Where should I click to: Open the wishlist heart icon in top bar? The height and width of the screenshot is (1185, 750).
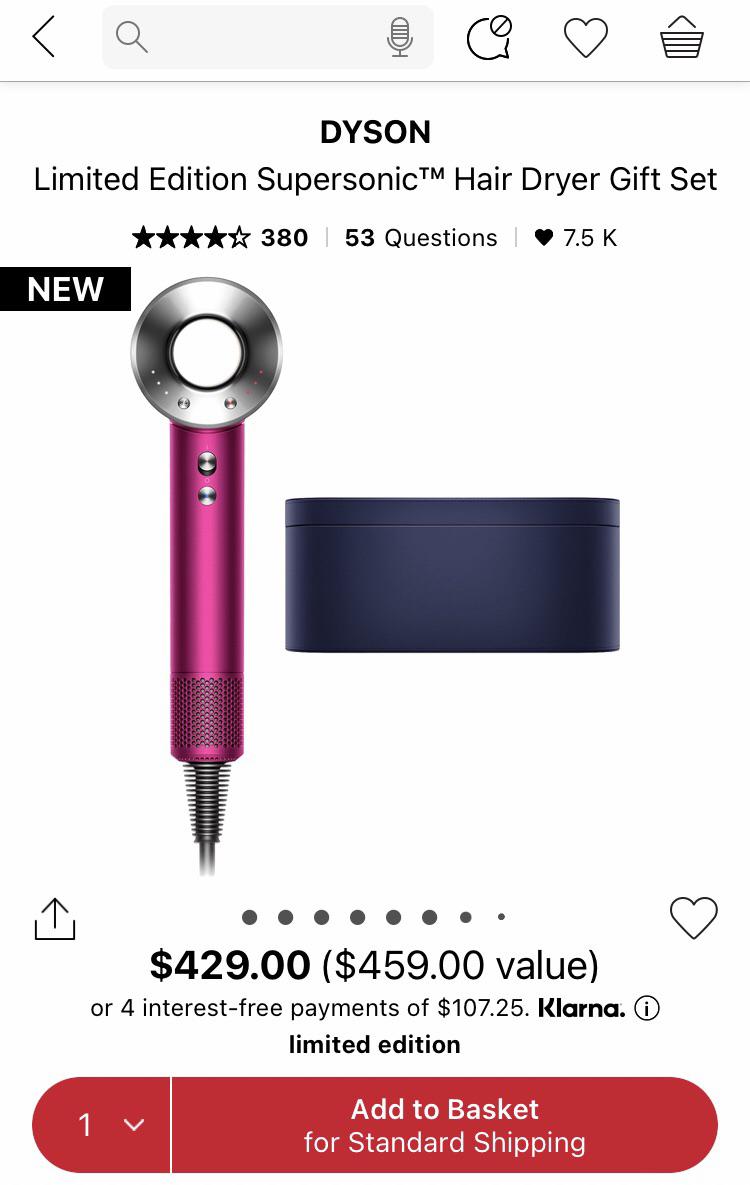pos(585,37)
